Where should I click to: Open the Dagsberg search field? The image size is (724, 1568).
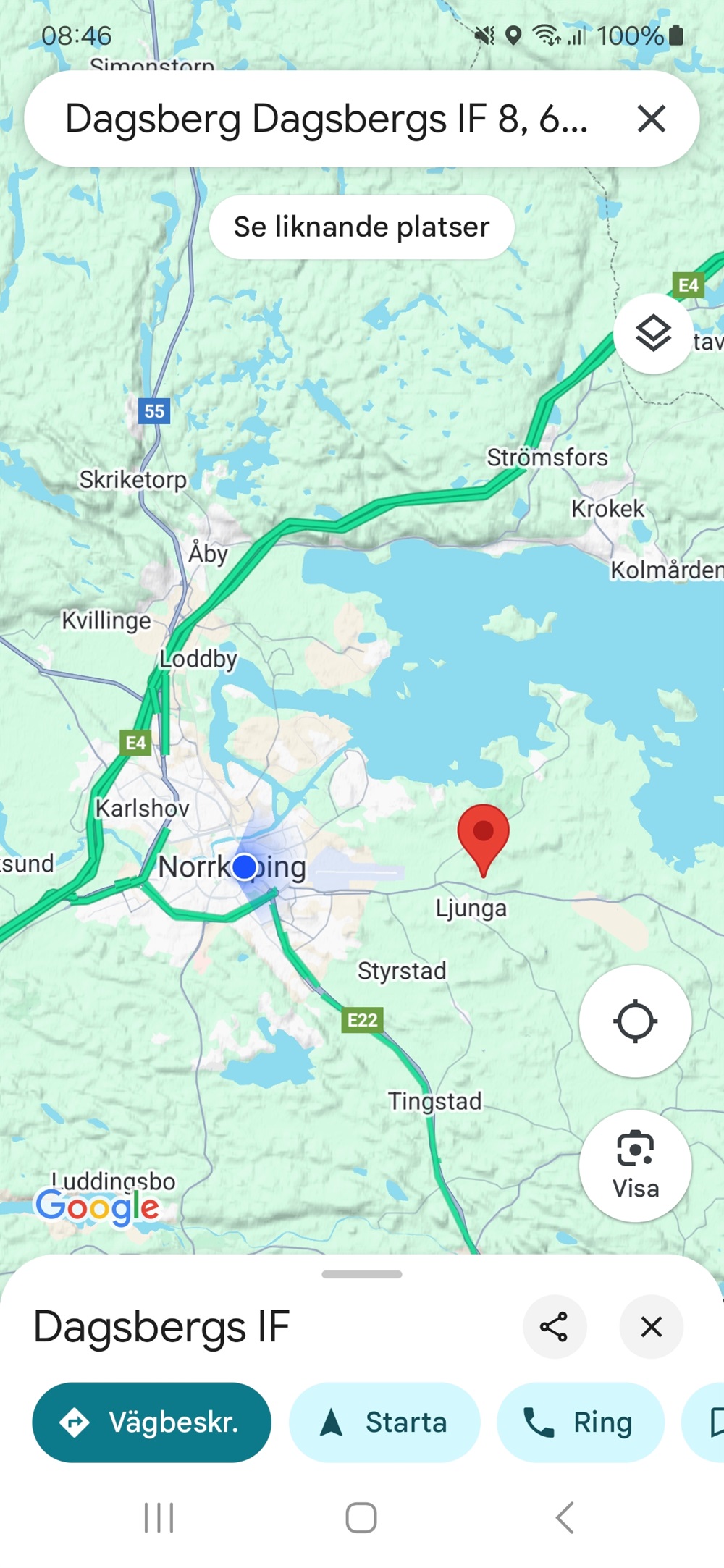326,119
